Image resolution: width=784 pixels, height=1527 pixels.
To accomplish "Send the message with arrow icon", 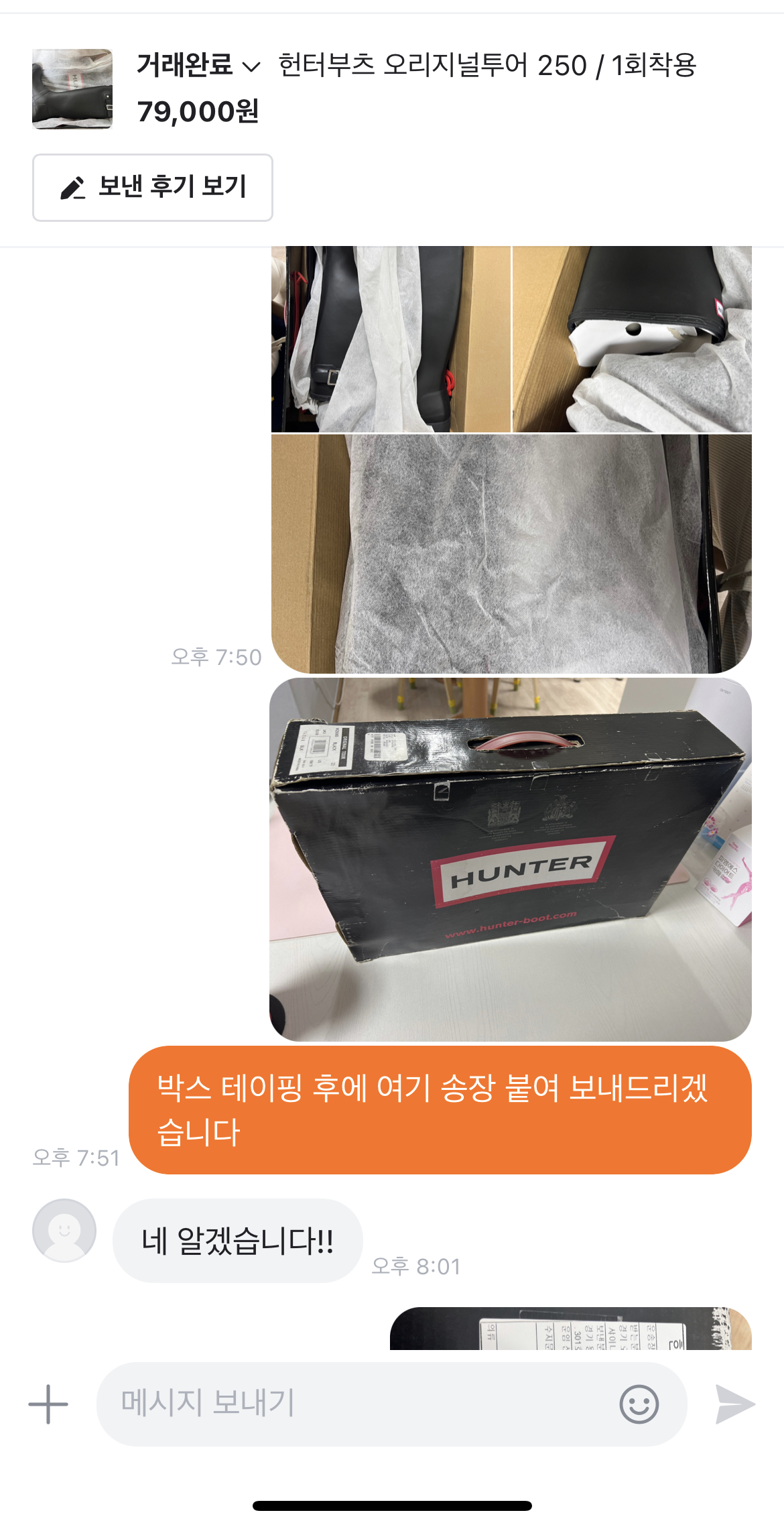I will (x=734, y=1404).
